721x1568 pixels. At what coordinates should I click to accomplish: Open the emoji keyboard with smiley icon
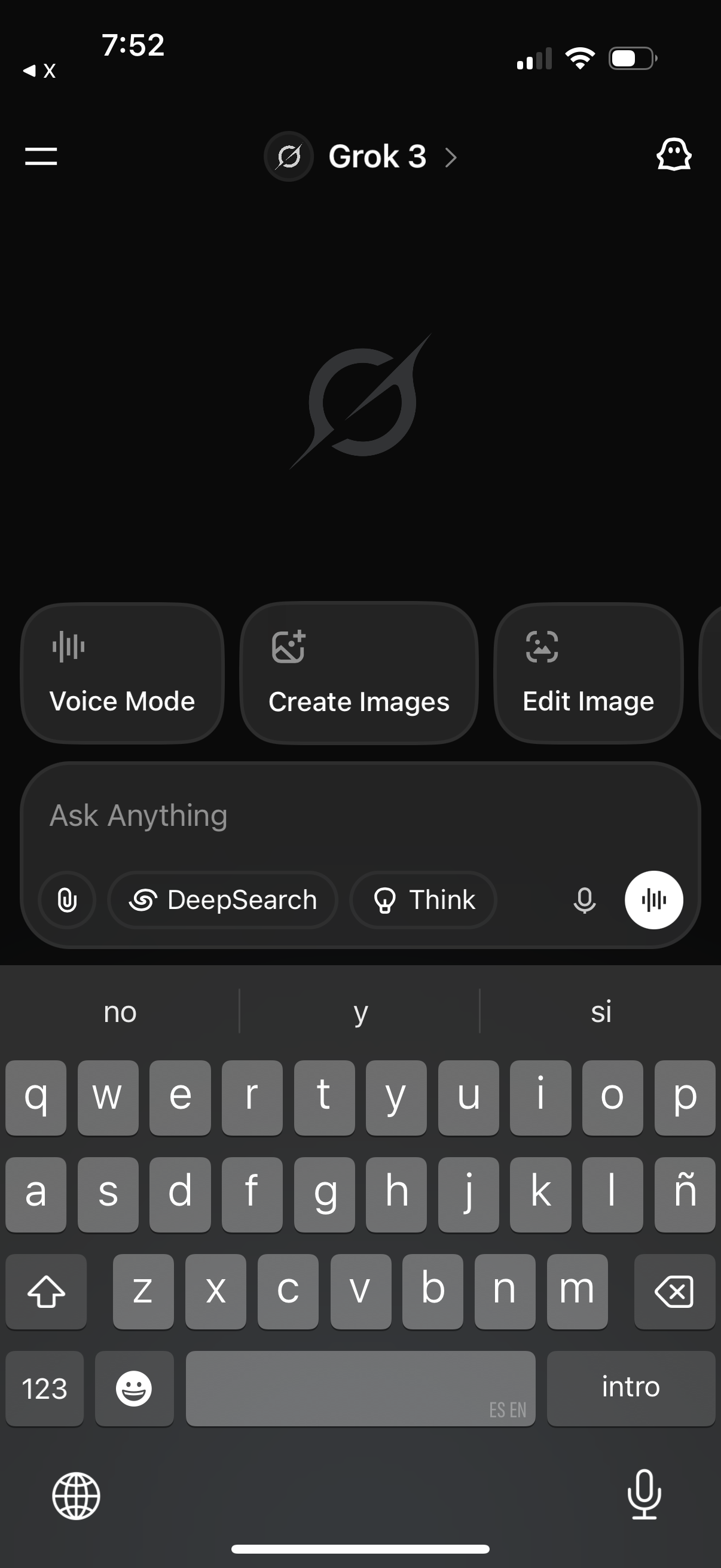click(x=135, y=1389)
